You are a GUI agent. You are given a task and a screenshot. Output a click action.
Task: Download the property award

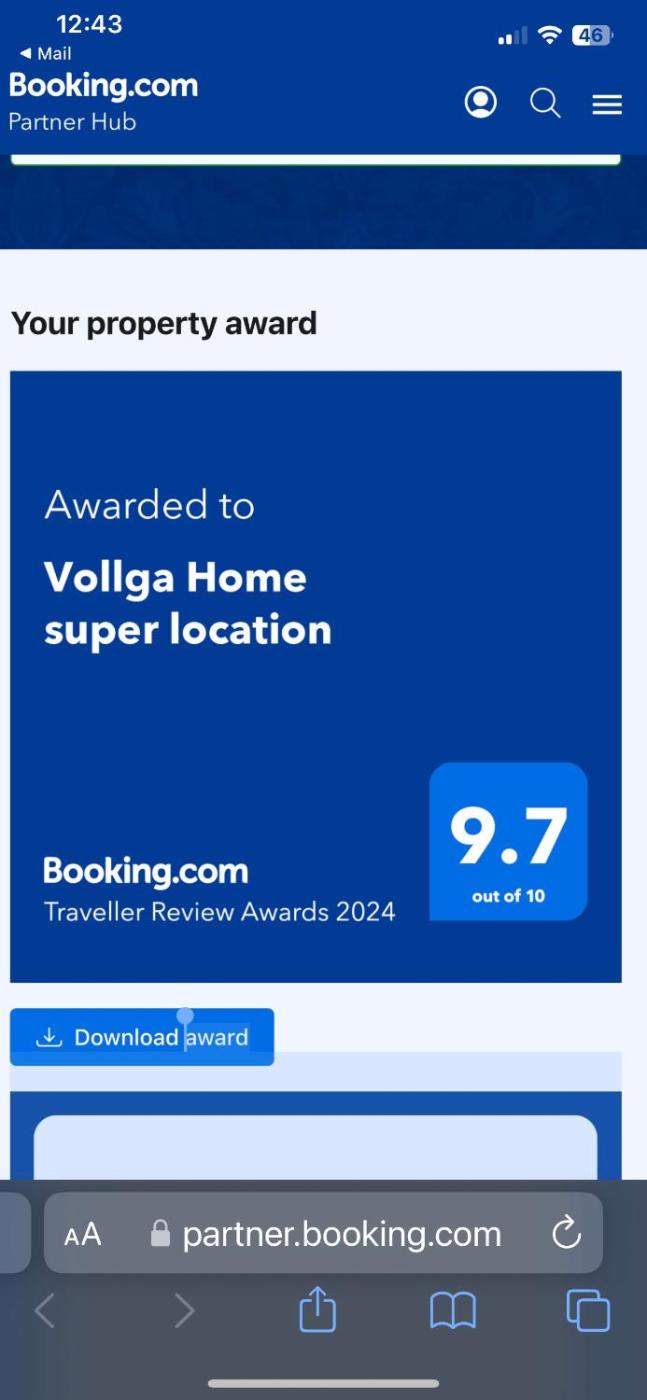tap(142, 1037)
